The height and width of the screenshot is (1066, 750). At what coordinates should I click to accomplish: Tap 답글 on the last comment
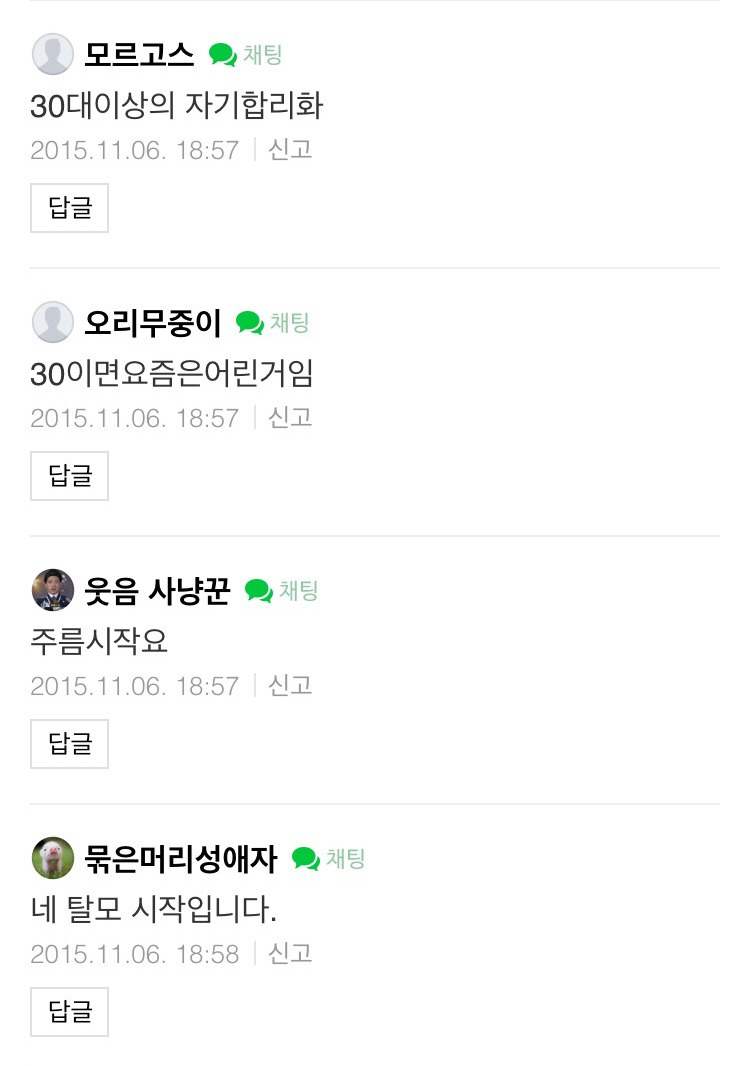point(68,1012)
